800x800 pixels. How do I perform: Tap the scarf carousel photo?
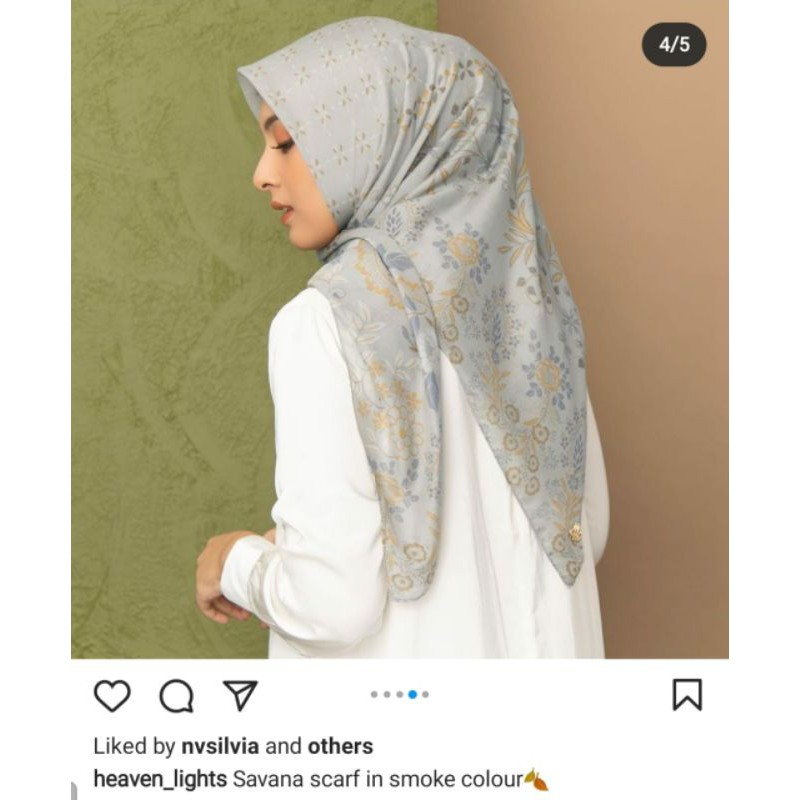coord(400,330)
